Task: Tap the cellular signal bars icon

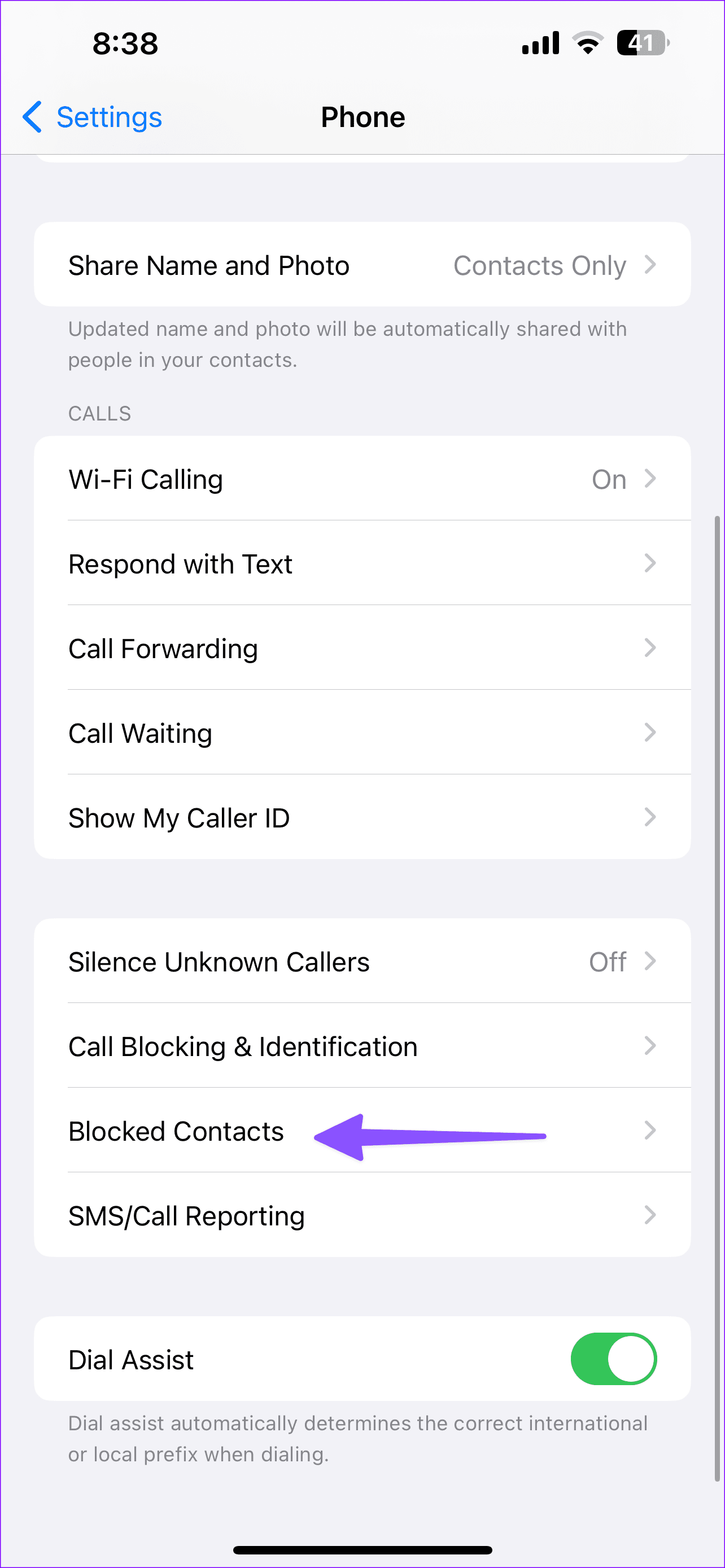Action: click(x=539, y=41)
